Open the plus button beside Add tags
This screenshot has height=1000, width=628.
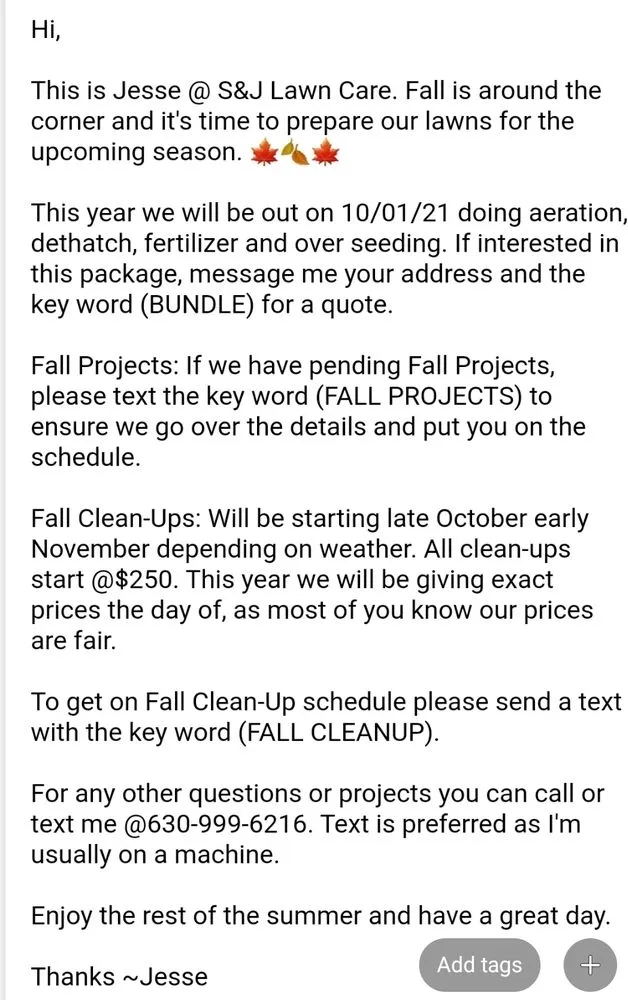(590, 965)
